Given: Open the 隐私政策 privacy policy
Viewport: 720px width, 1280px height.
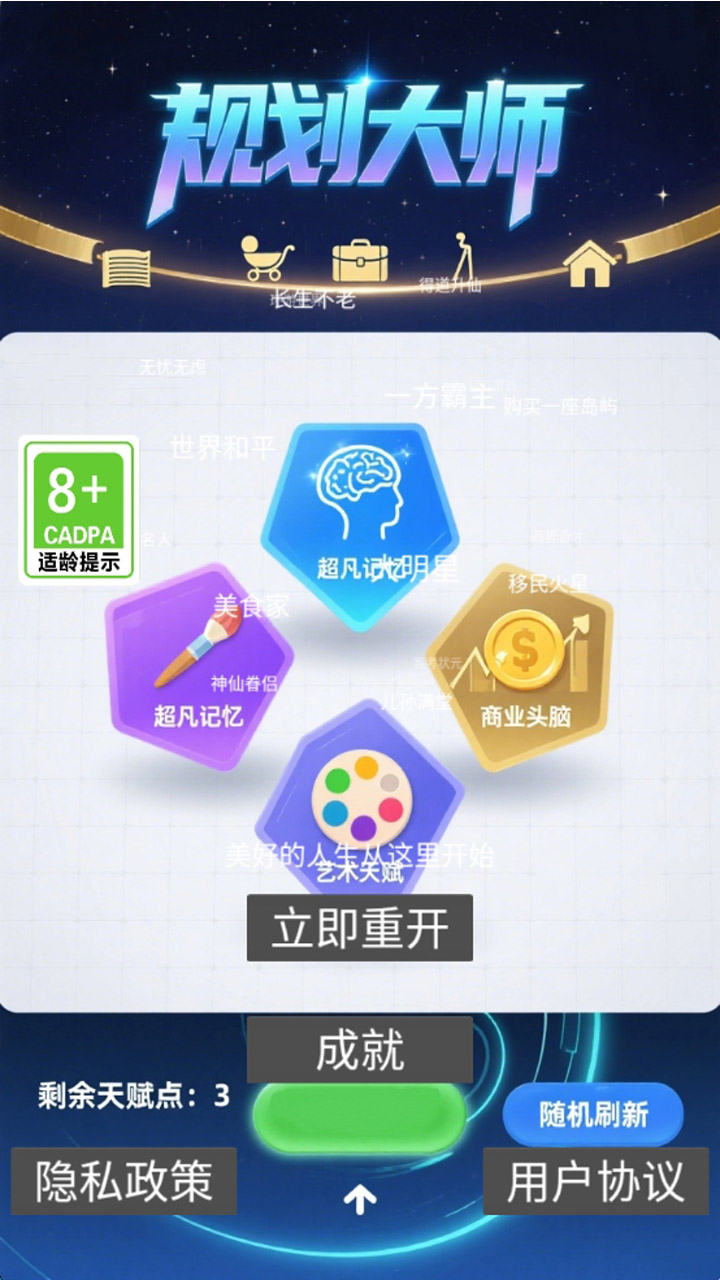Looking at the screenshot, I should [124, 1181].
